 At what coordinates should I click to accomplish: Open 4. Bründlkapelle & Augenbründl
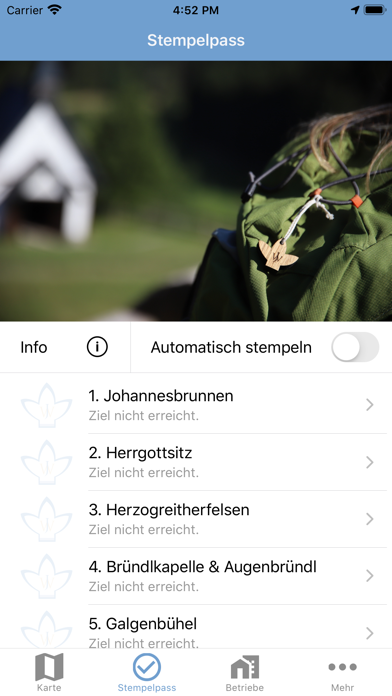click(196, 576)
